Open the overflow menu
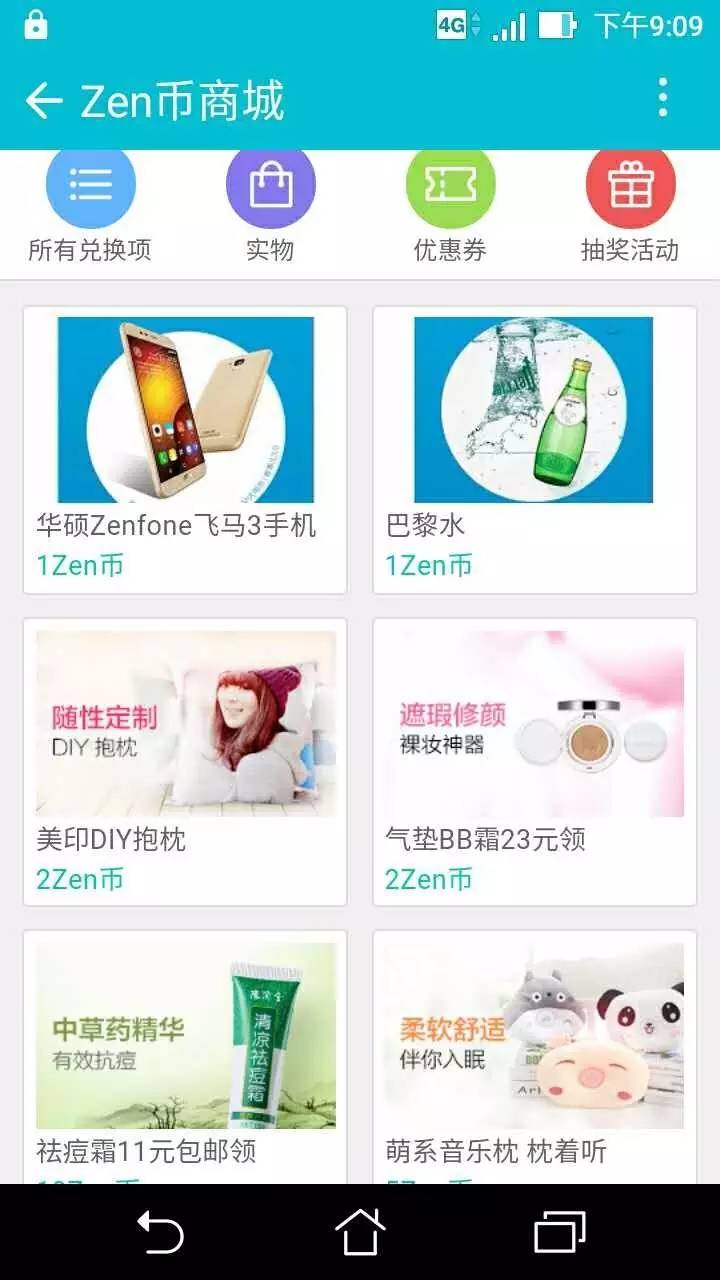 (662, 100)
